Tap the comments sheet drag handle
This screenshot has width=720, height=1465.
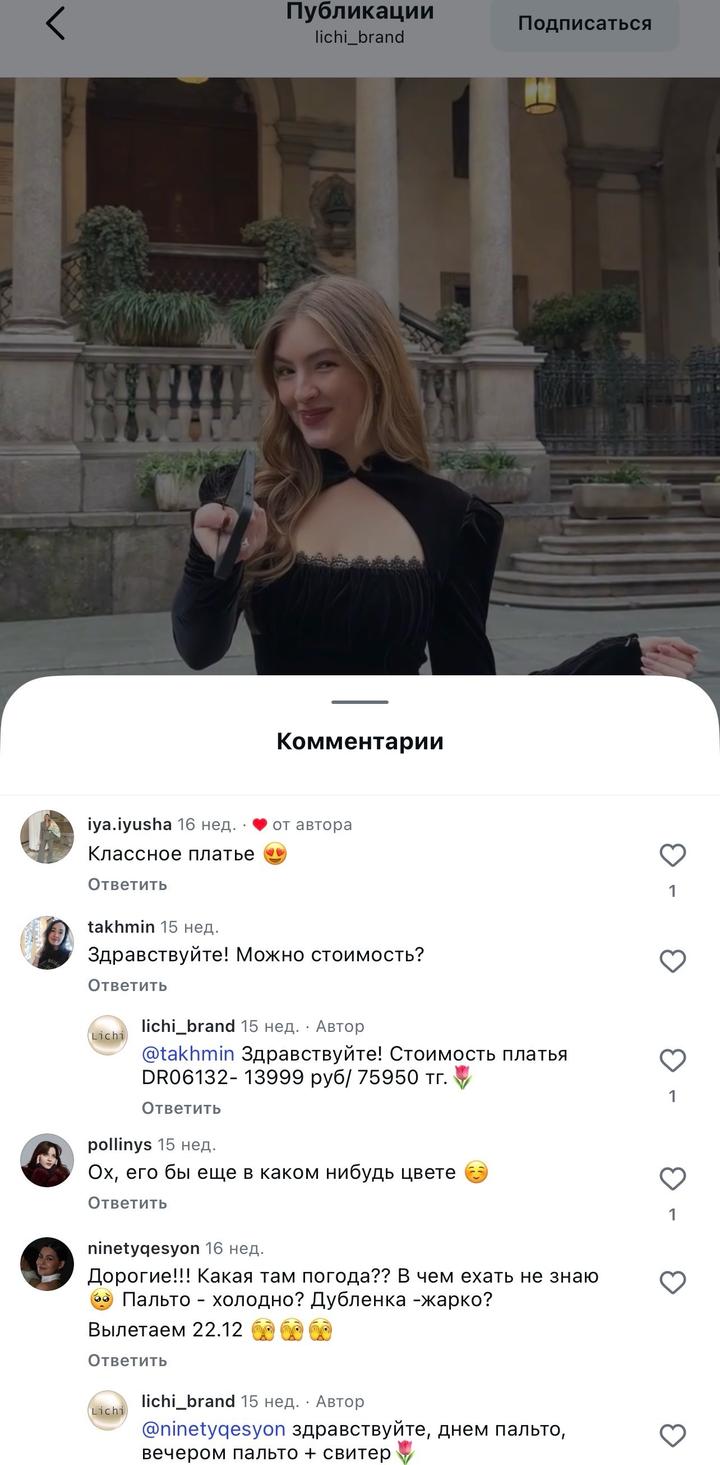tap(360, 702)
